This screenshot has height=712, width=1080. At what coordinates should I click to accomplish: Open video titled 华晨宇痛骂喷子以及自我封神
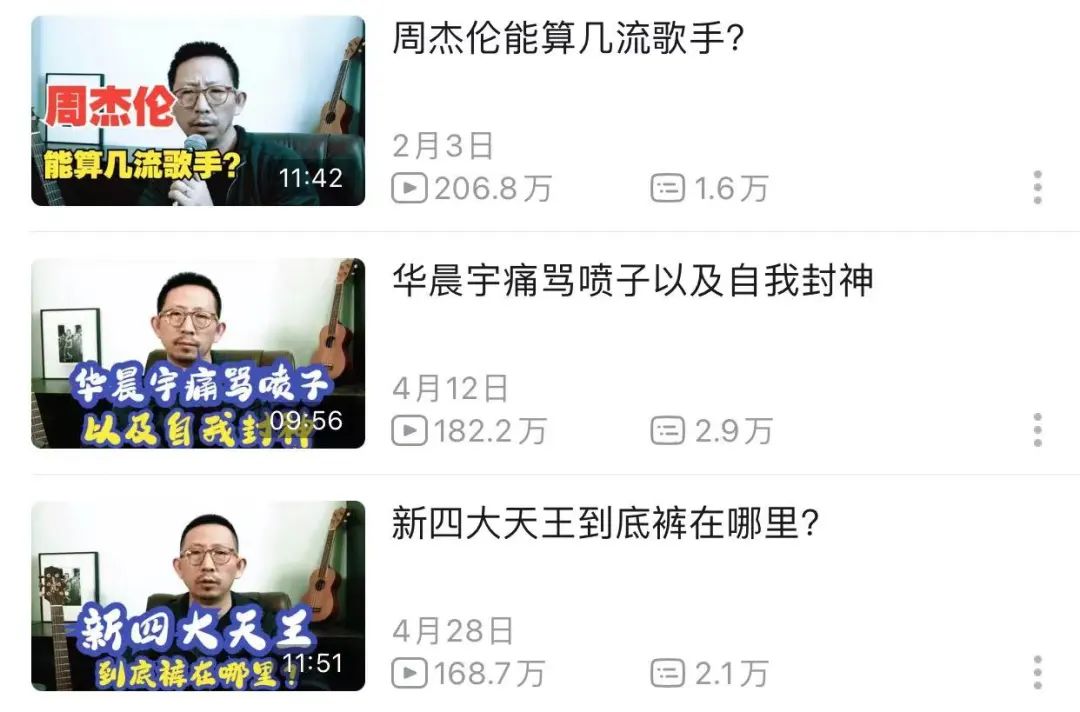(632, 282)
